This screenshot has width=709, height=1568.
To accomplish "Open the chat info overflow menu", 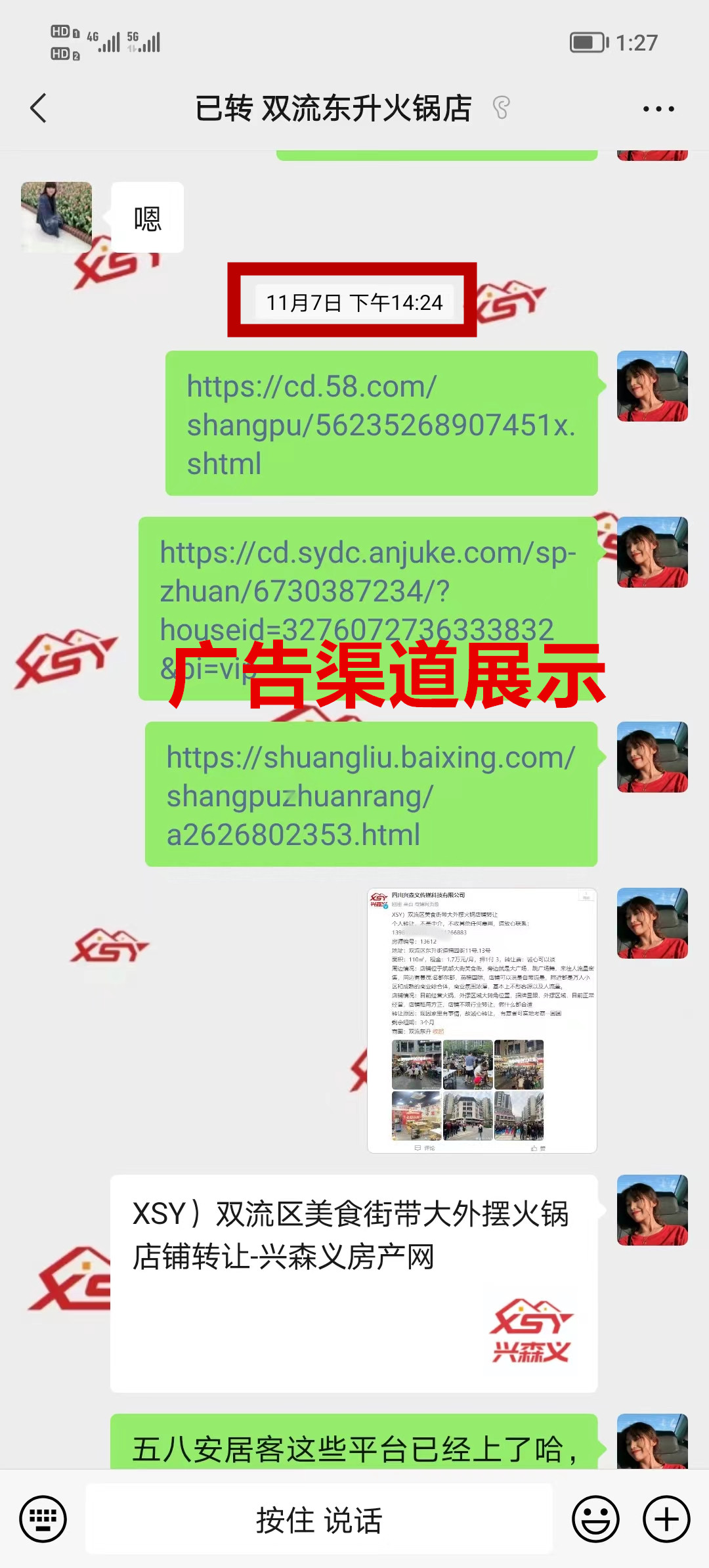I will point(658,109).
